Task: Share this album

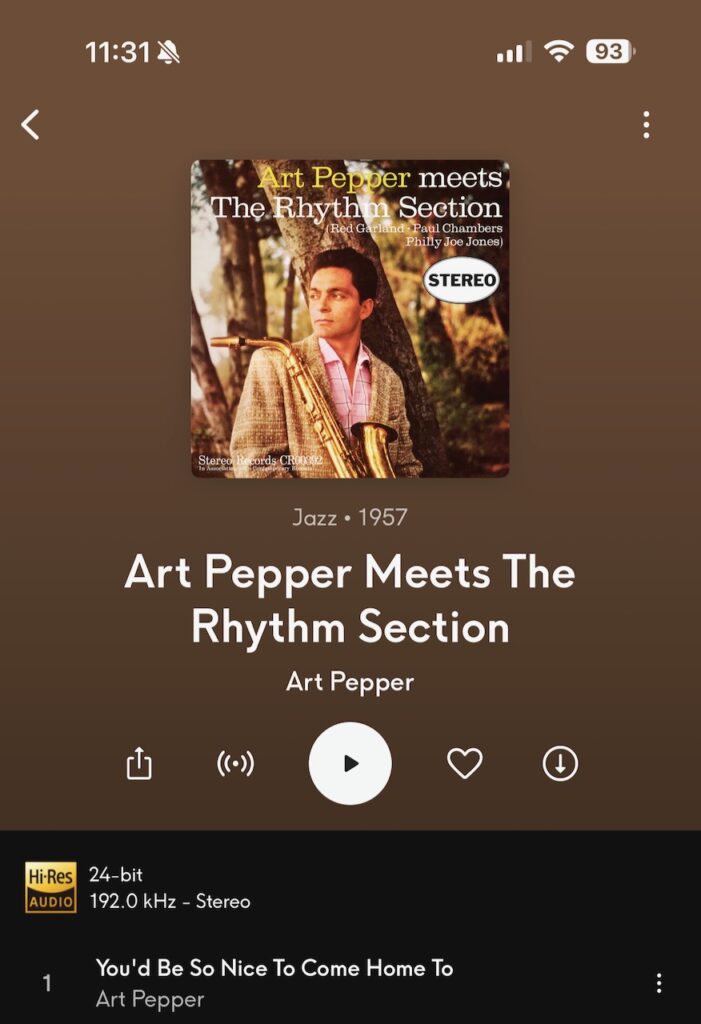Action: point(139,764)
